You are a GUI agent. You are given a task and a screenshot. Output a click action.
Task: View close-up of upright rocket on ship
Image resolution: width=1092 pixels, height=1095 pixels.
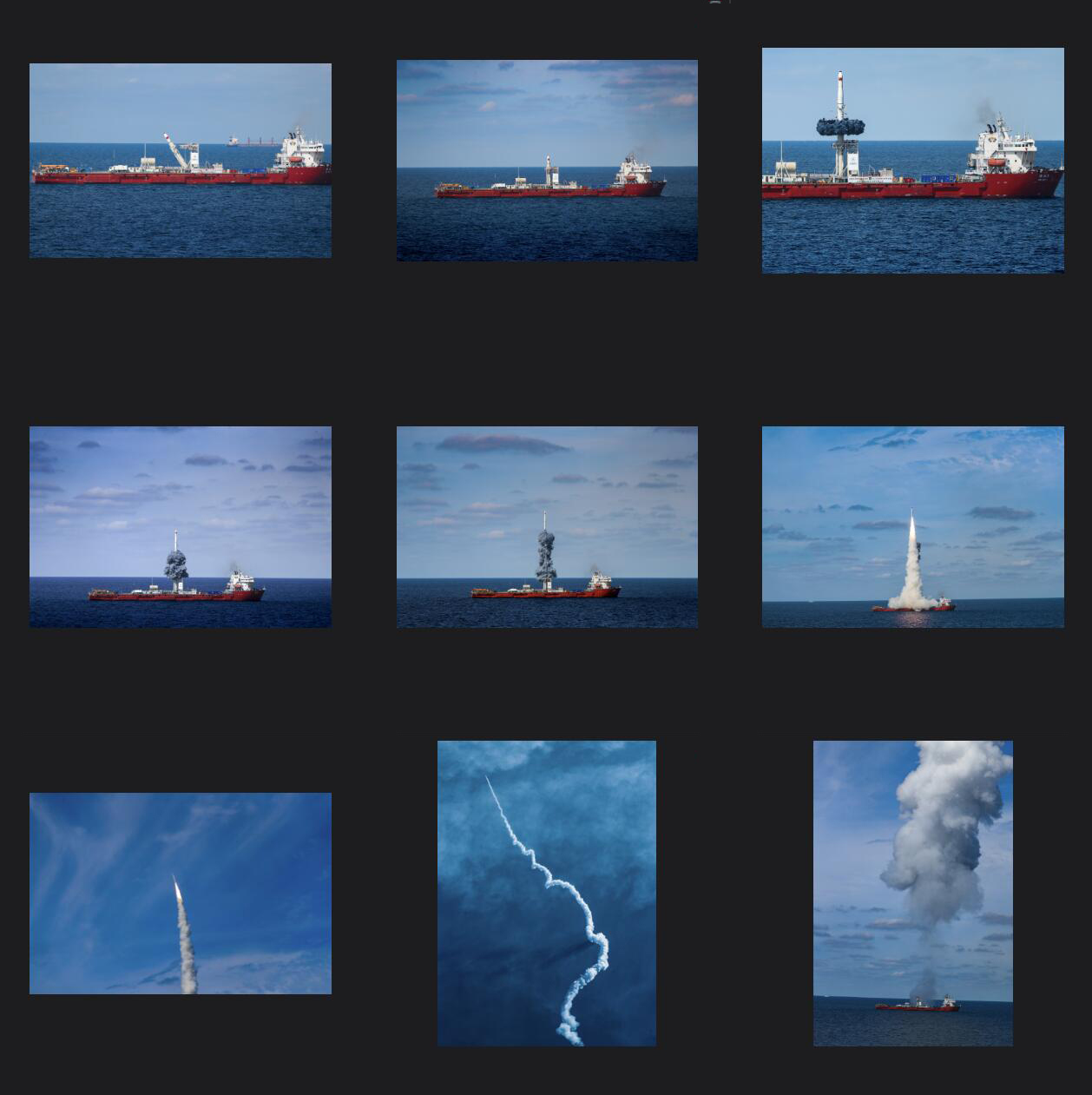(x=912, y=161)
